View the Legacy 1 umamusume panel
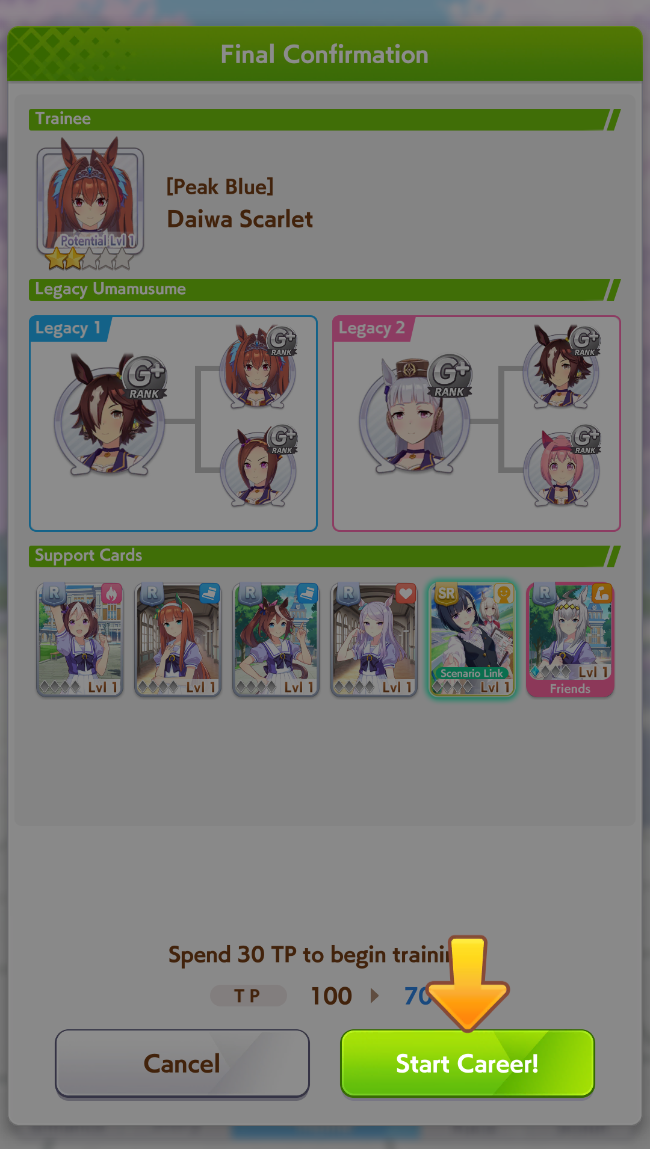The image size is (650, 1149). click(173, 423)
